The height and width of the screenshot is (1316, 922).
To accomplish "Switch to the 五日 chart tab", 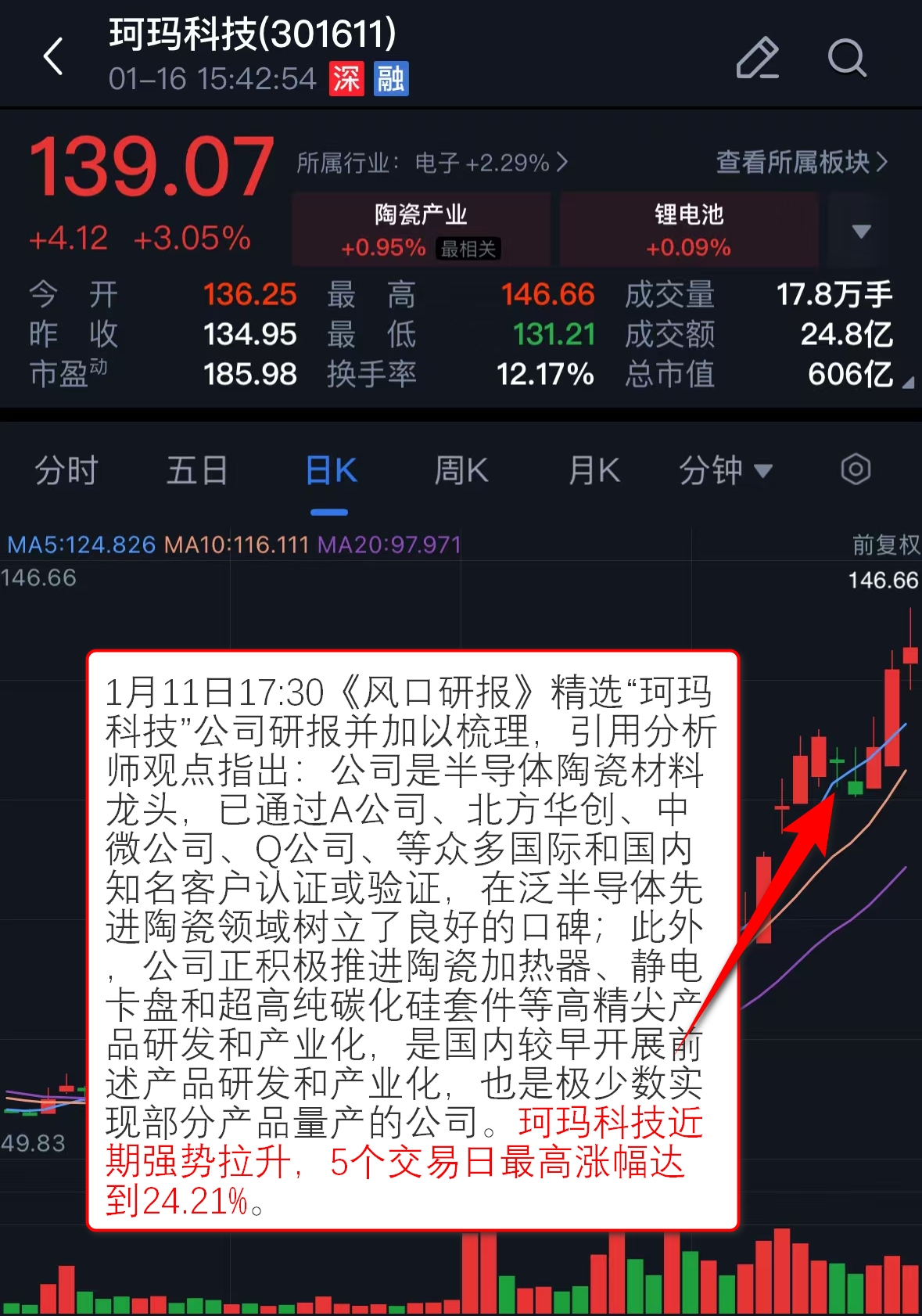I will tap(197, 471).
